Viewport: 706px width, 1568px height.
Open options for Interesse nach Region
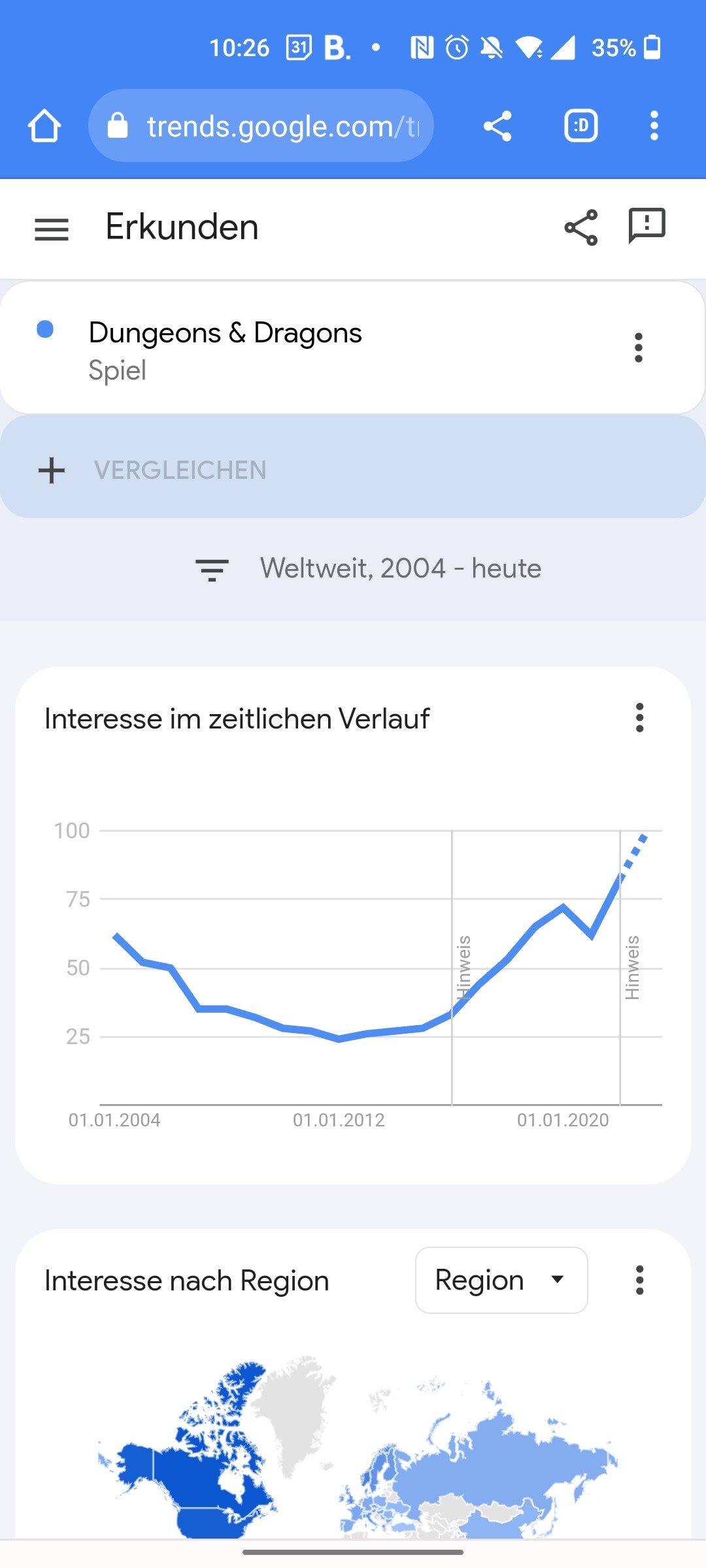639,1280
